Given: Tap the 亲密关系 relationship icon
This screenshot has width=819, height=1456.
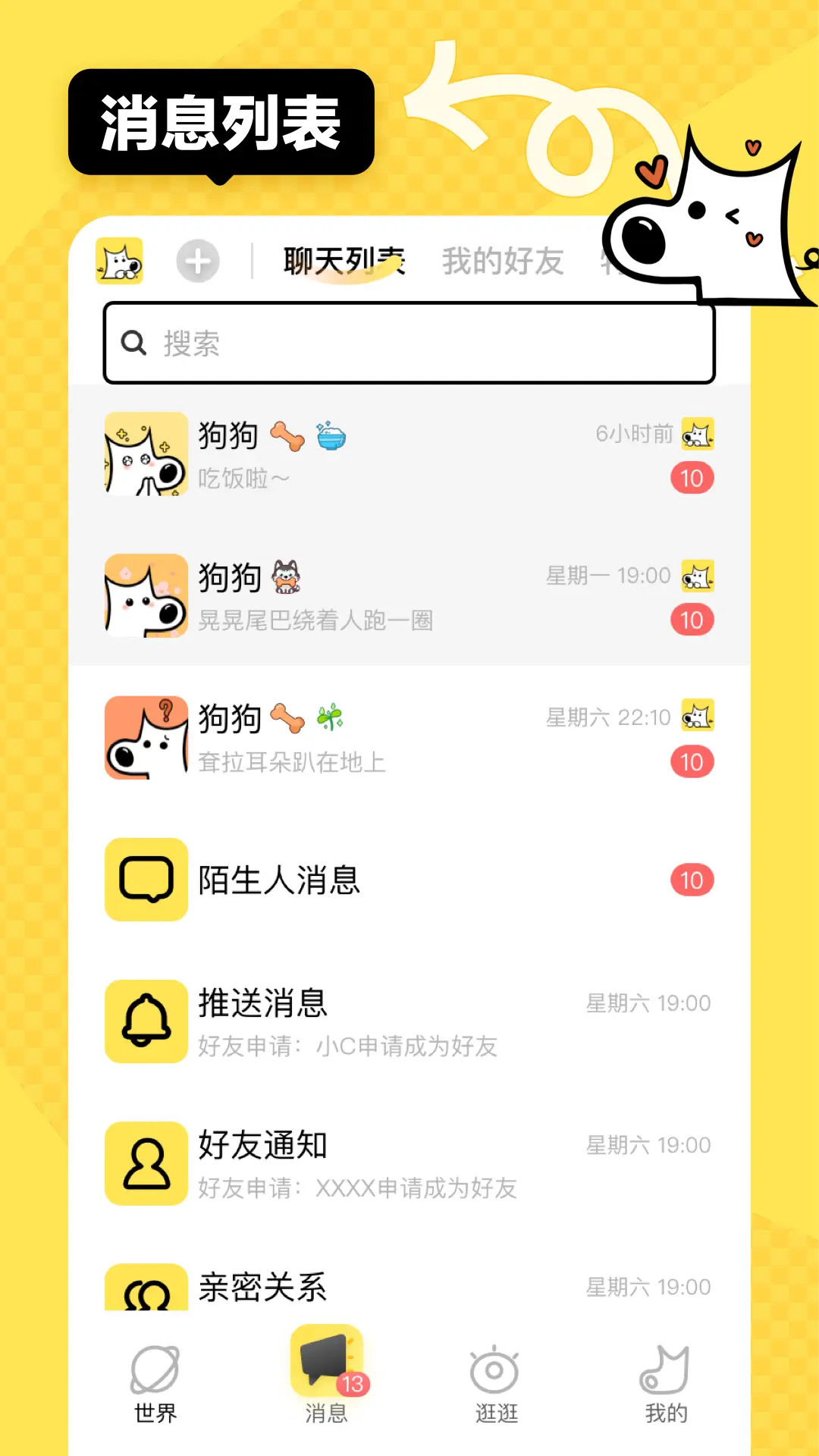Looking at the screenshot, I should click(146, 1289).
